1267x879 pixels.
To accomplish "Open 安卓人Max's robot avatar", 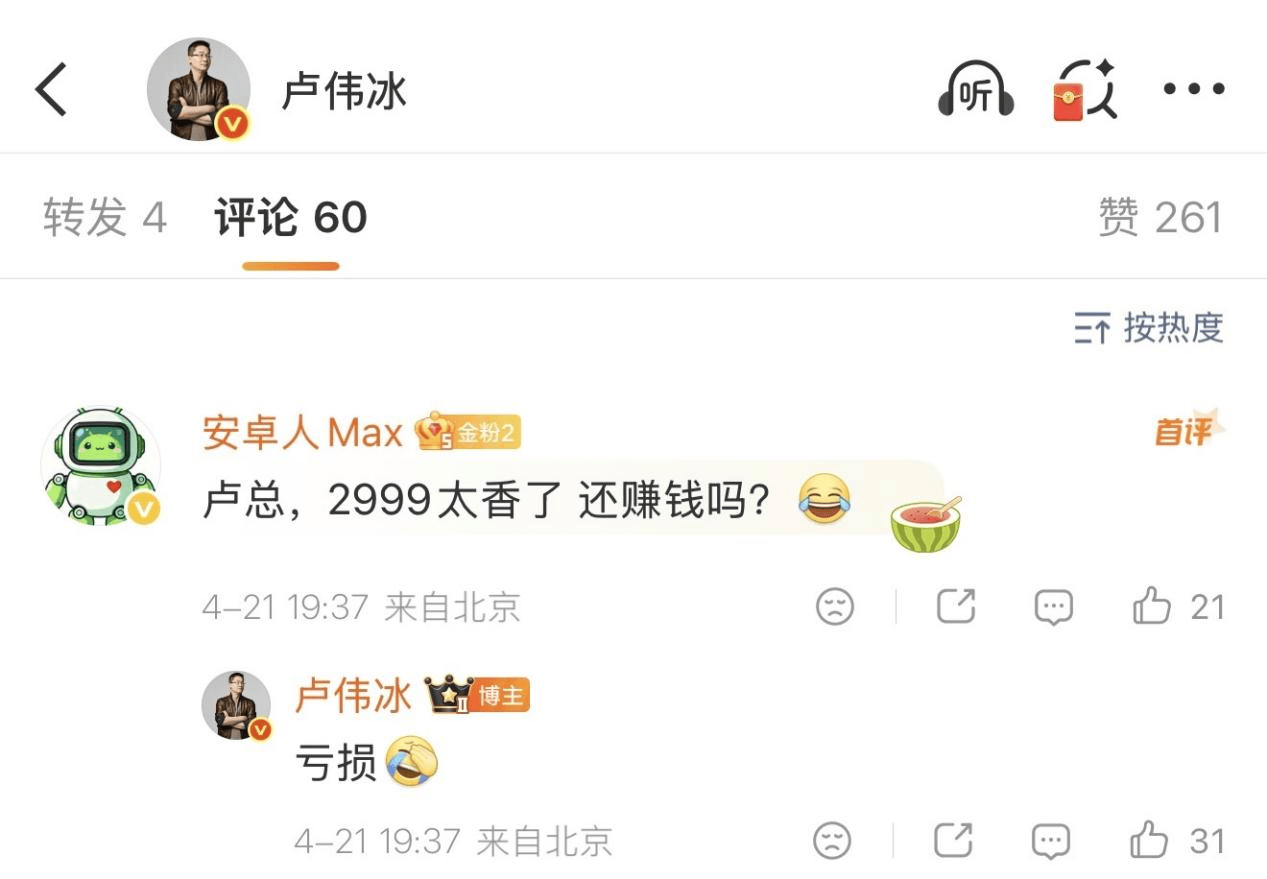I will pos(101,467).
